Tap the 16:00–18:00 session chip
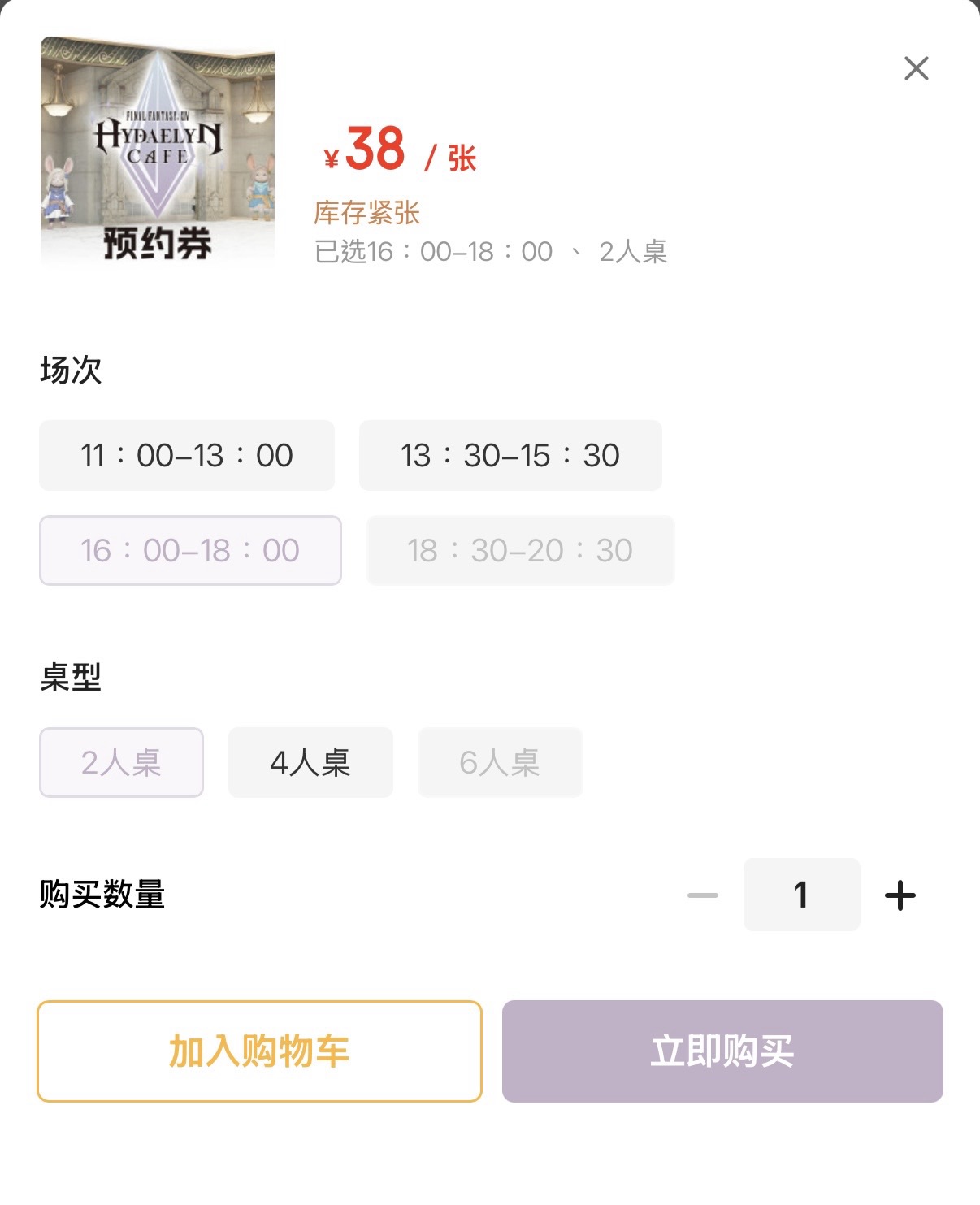The image size is (980, 1205). (190, 550)
